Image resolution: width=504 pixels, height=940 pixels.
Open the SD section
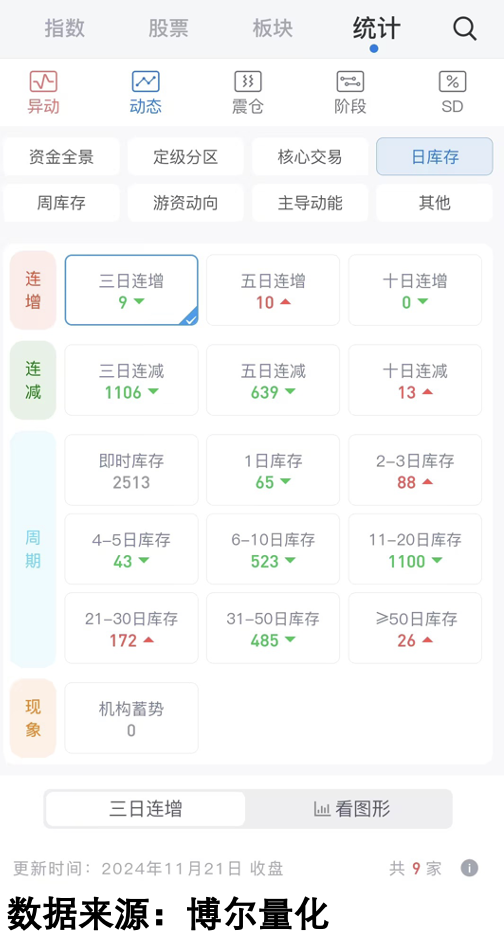[x=452, y=92]
